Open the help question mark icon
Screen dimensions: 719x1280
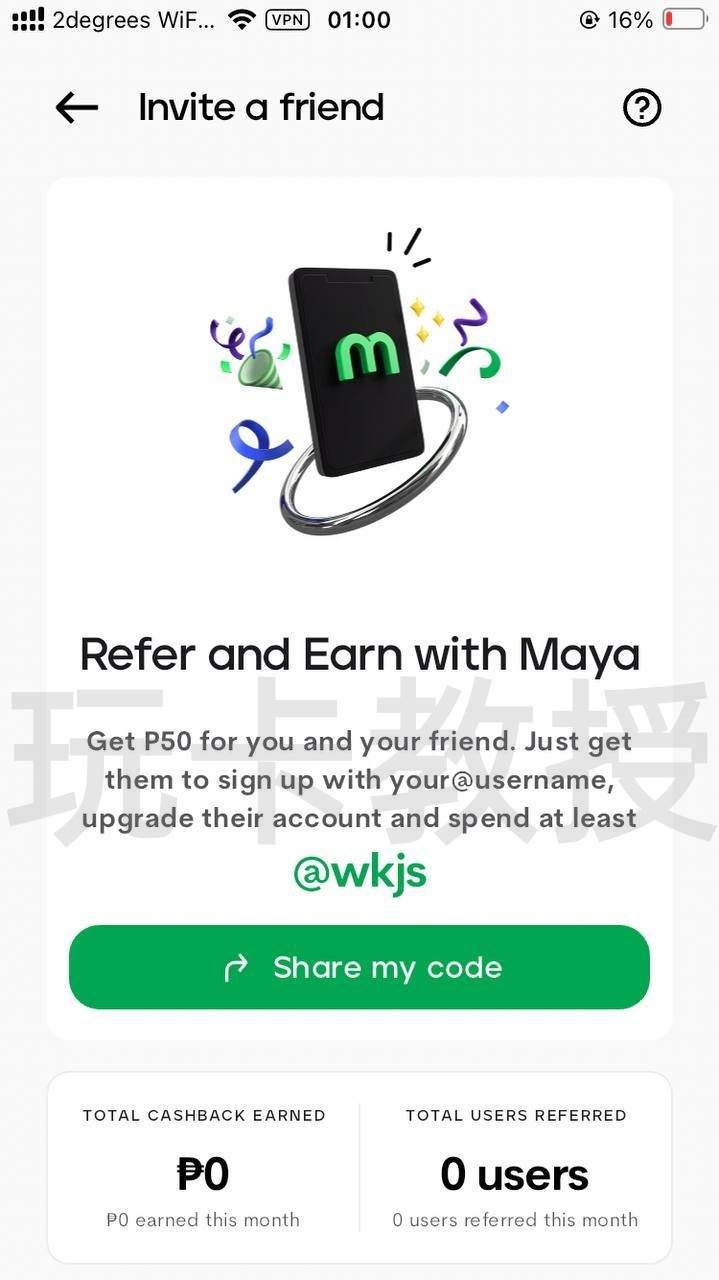coord(642,108)
